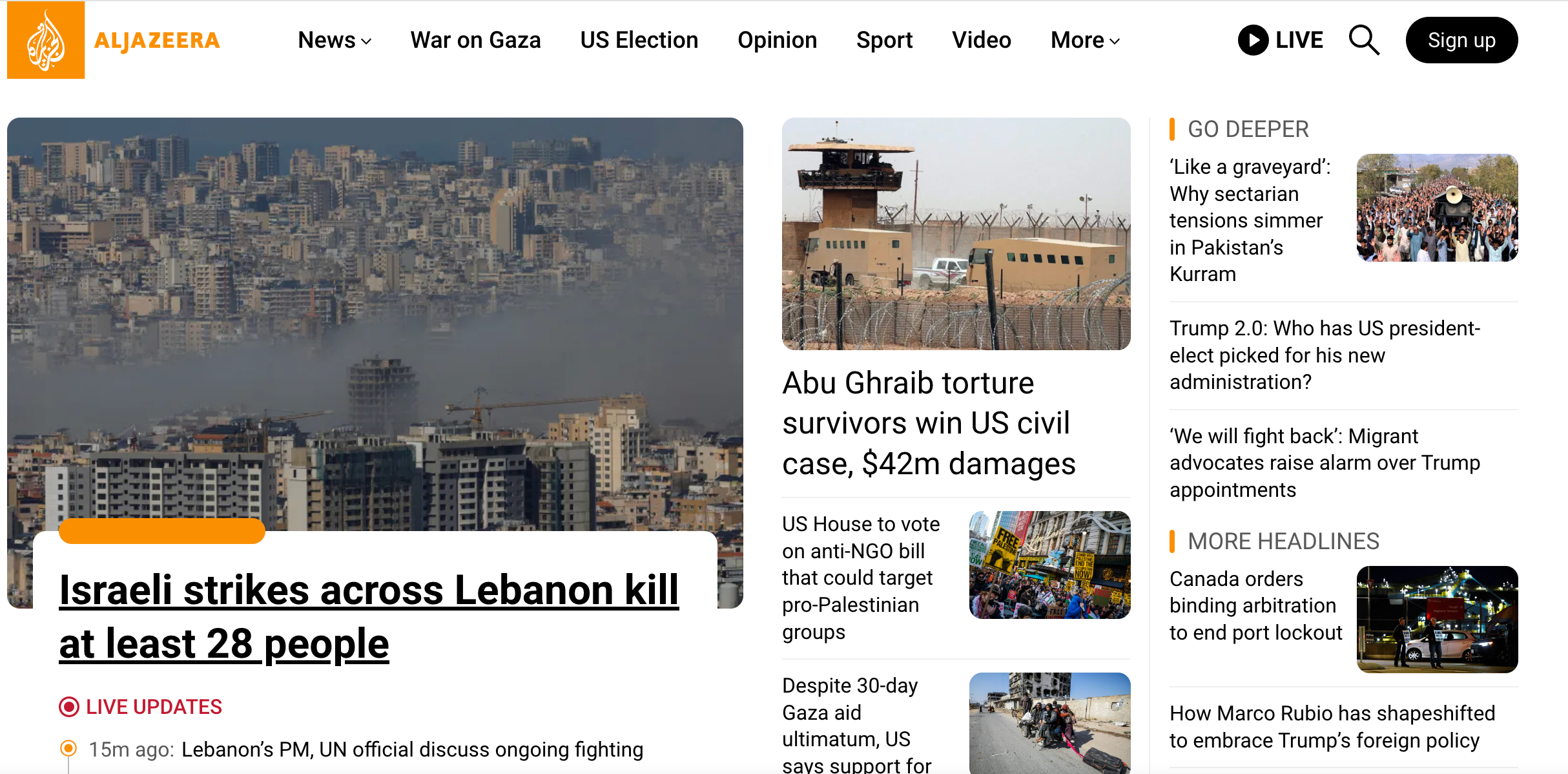Open the Marco Rubio foreign policy article
Image resolution: width=1568 pixels, height=774 pixels.
1332,726
